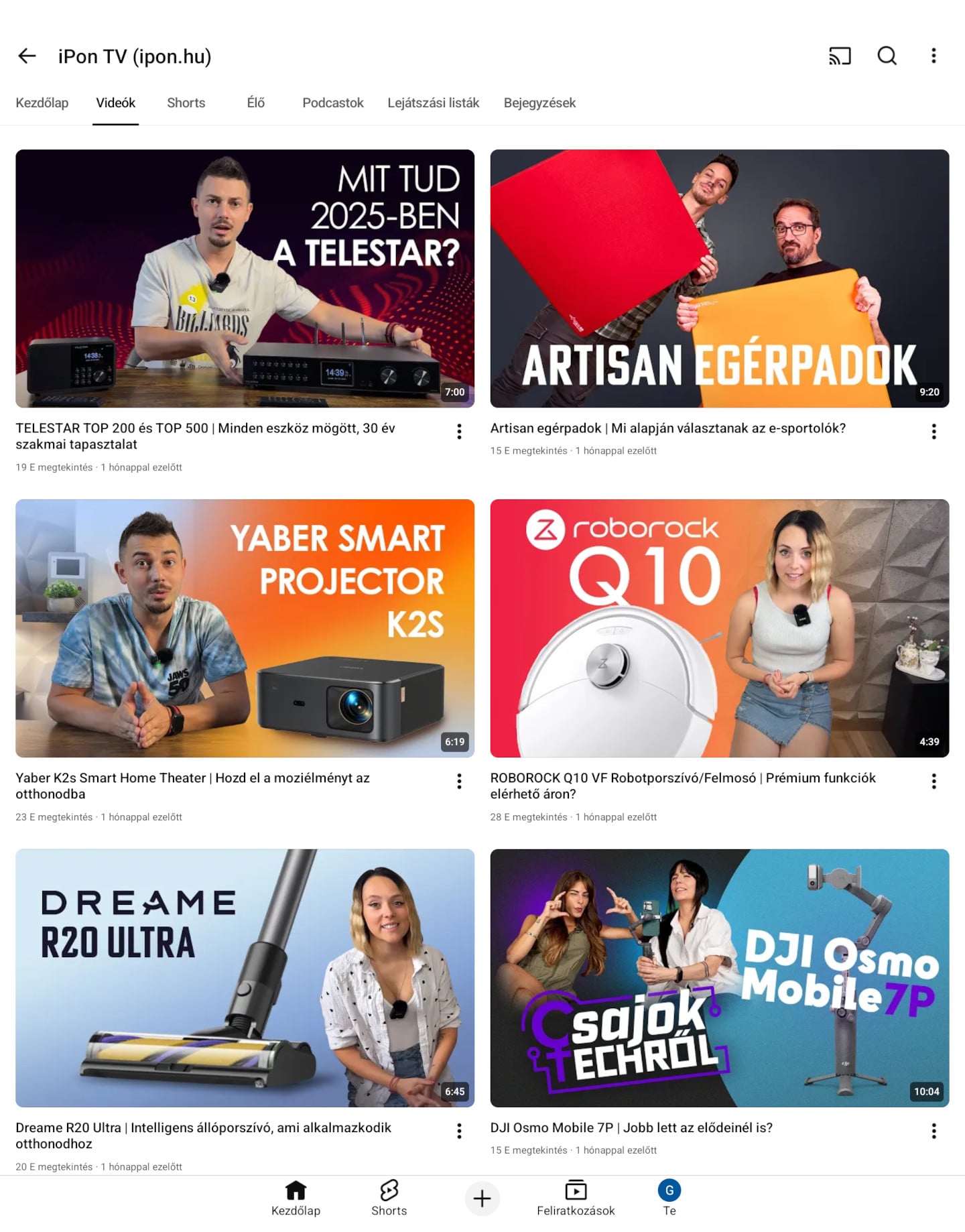The image size is (965, 1232).
Task: Switch to the Kezdőlap channel tab
Action: tap(42, 103)
